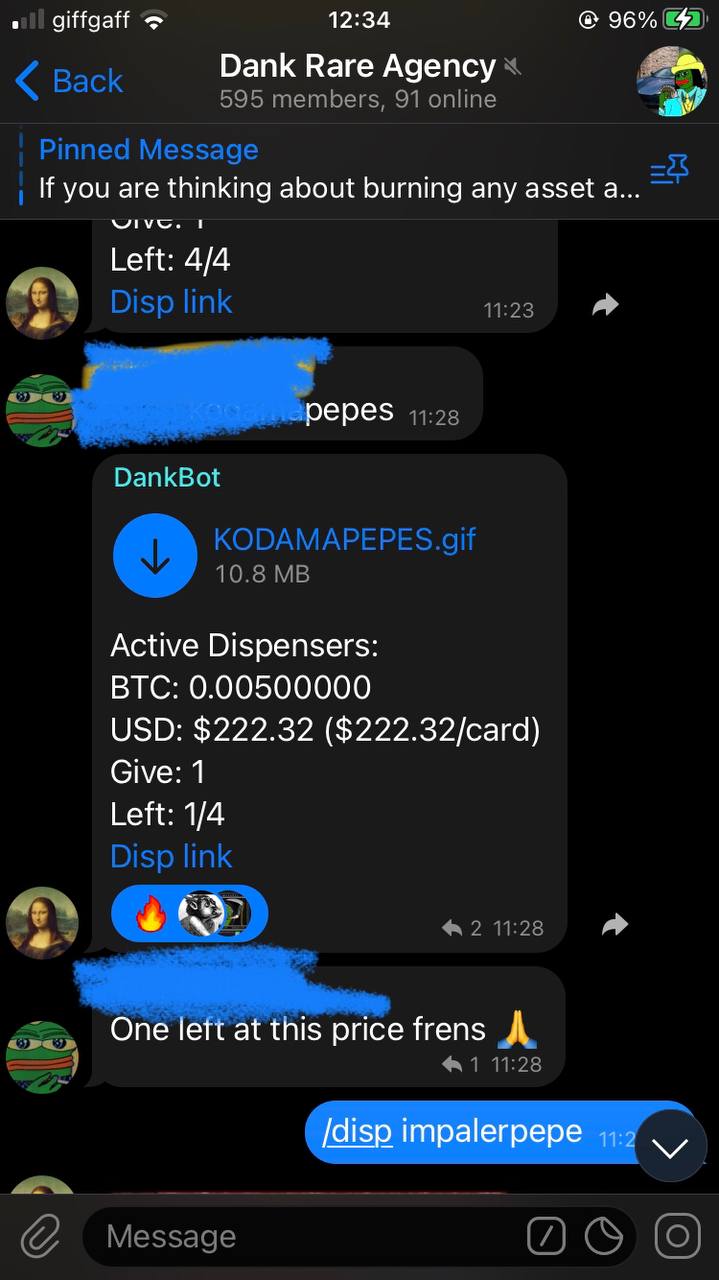Viewport: 719px width, 1280px height.
Task: Forward the 11:23 dispenser message
Action: point(606,305)
